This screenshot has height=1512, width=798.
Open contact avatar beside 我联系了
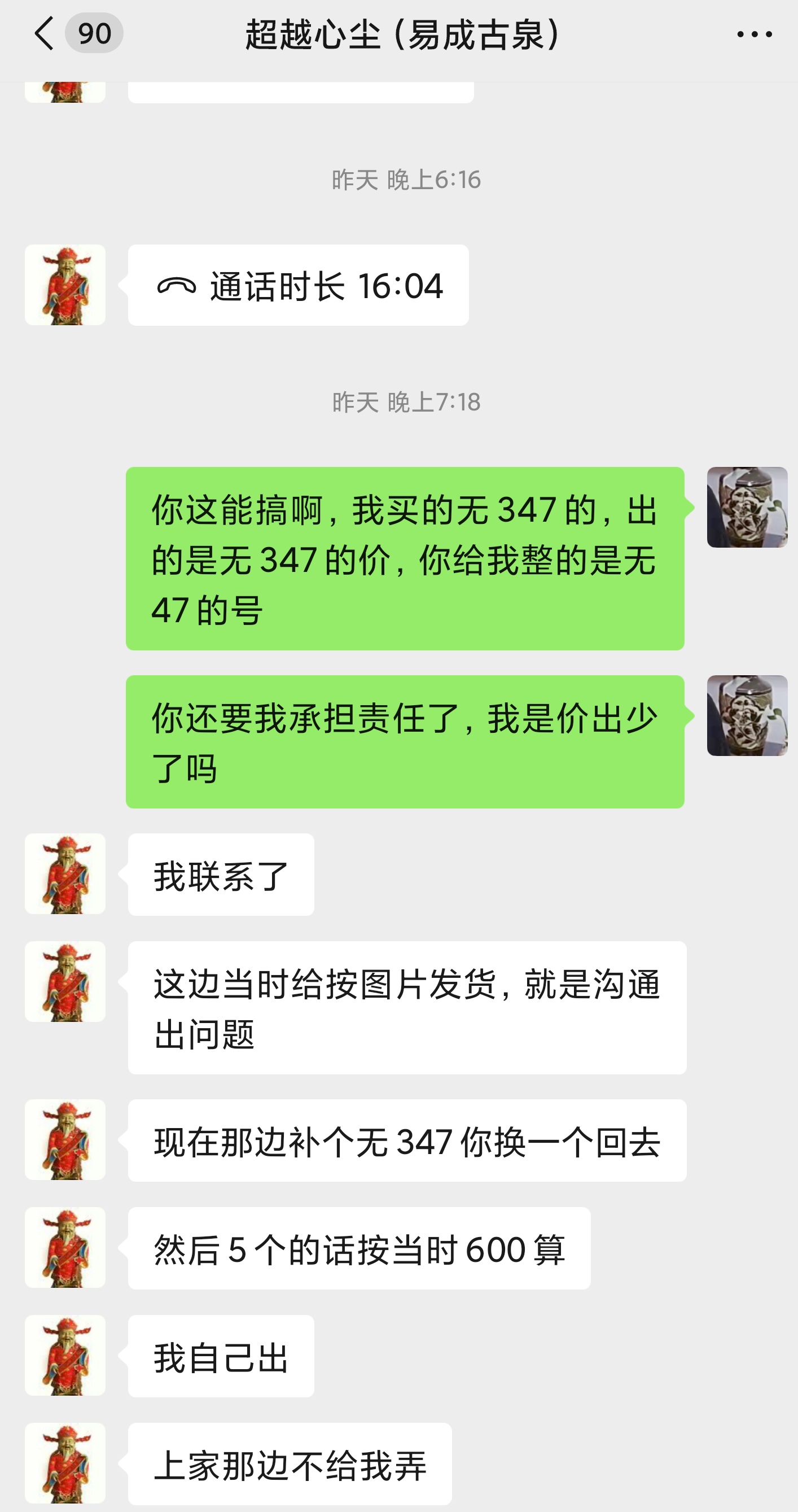point(65,873)
